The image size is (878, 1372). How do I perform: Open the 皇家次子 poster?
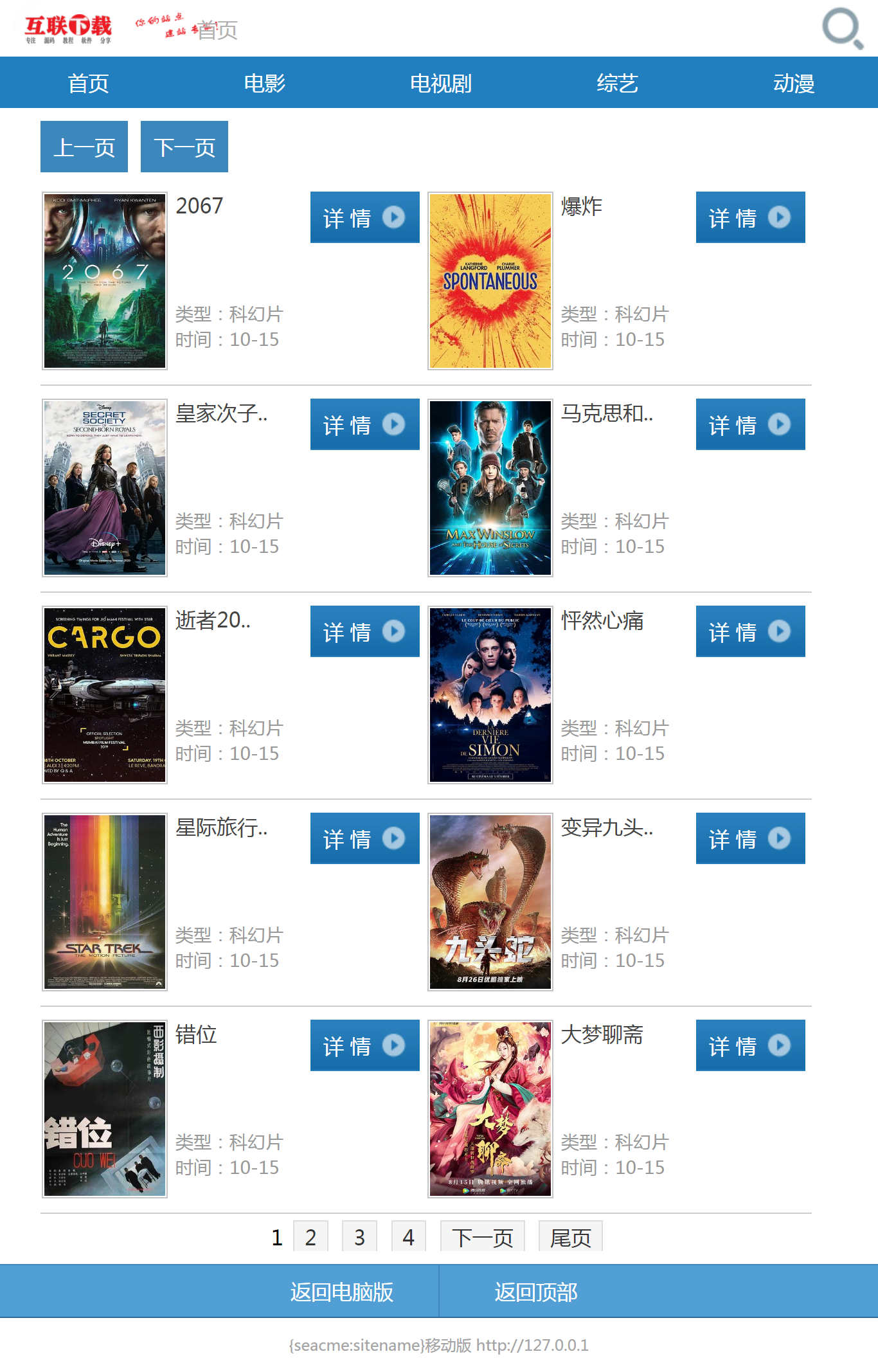105,488
